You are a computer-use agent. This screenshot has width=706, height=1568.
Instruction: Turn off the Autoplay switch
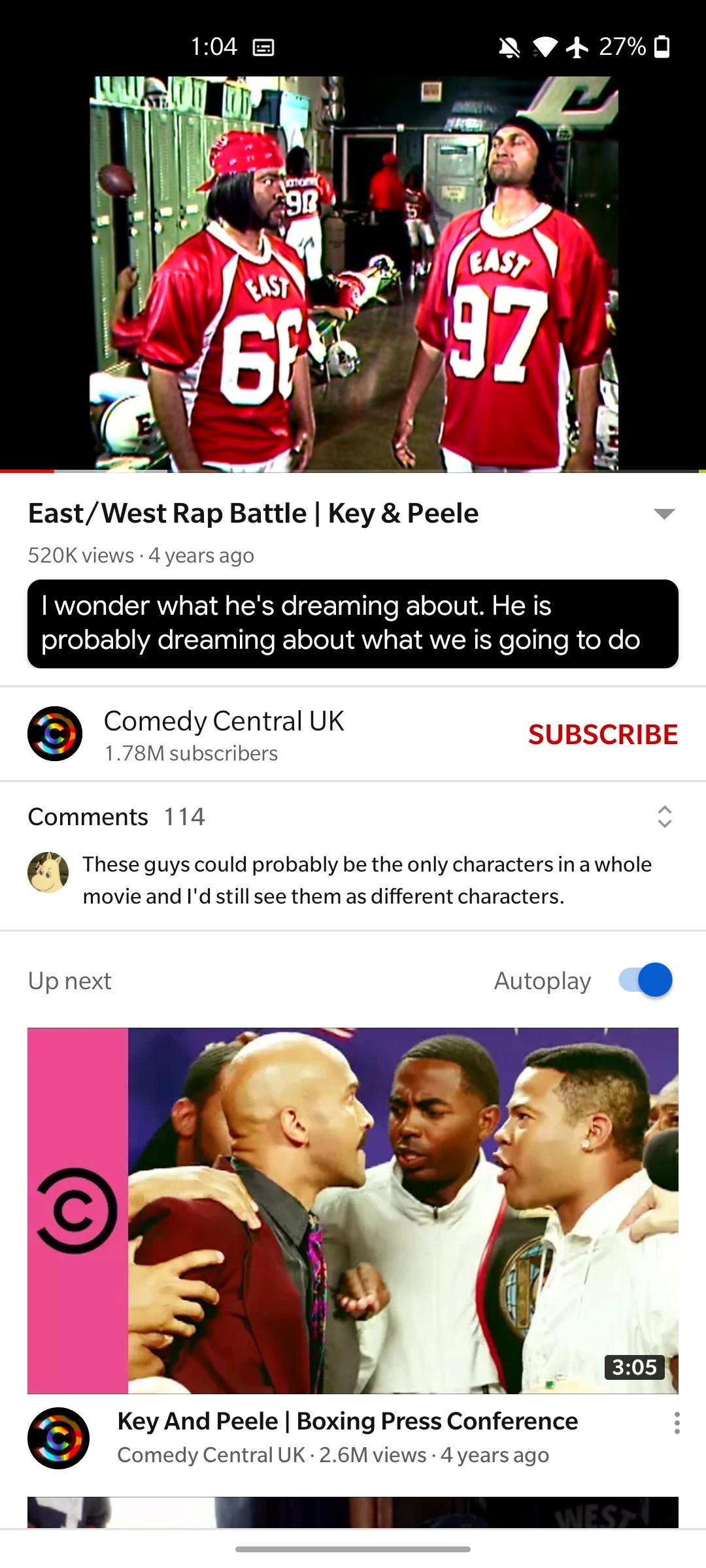[x=645, y=980]
